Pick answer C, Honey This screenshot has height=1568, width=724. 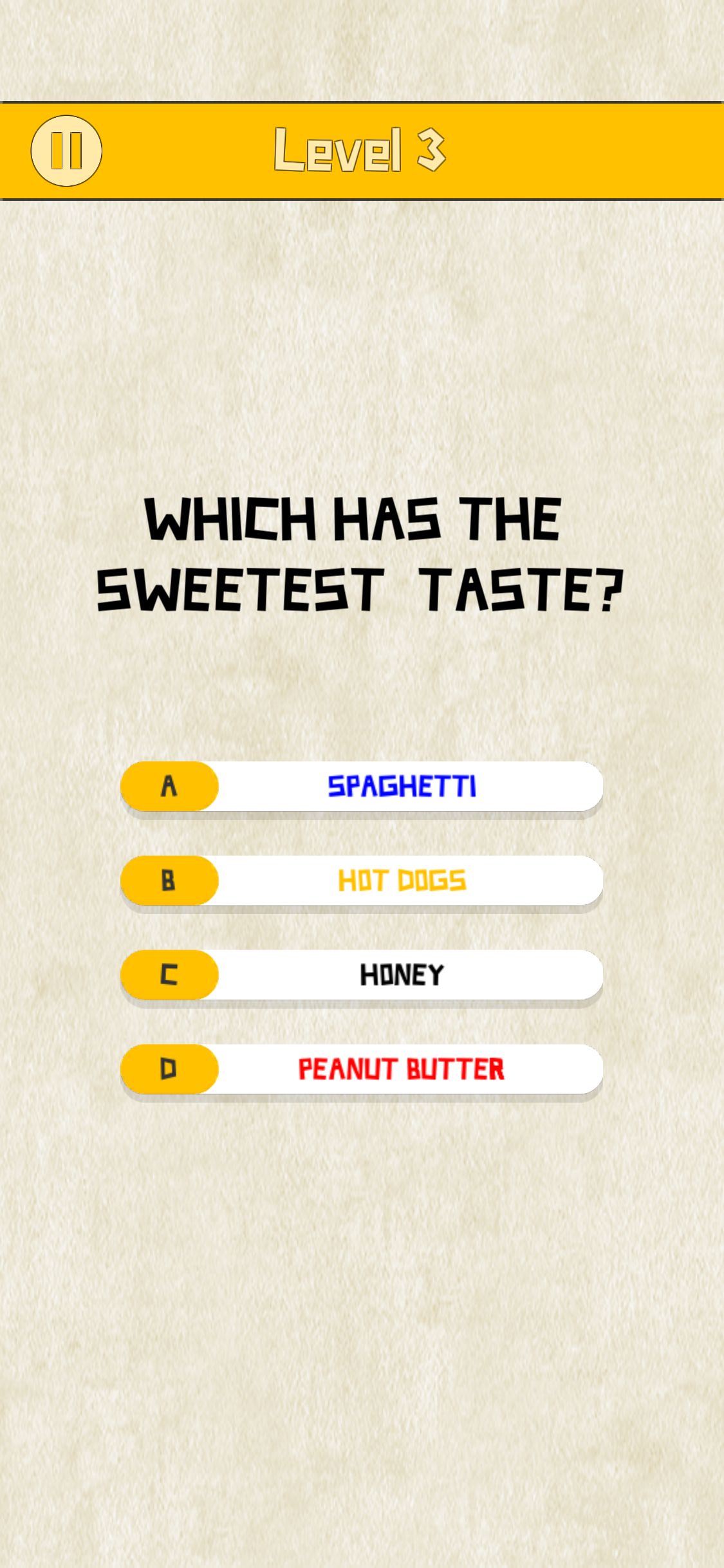click(362, 975)
